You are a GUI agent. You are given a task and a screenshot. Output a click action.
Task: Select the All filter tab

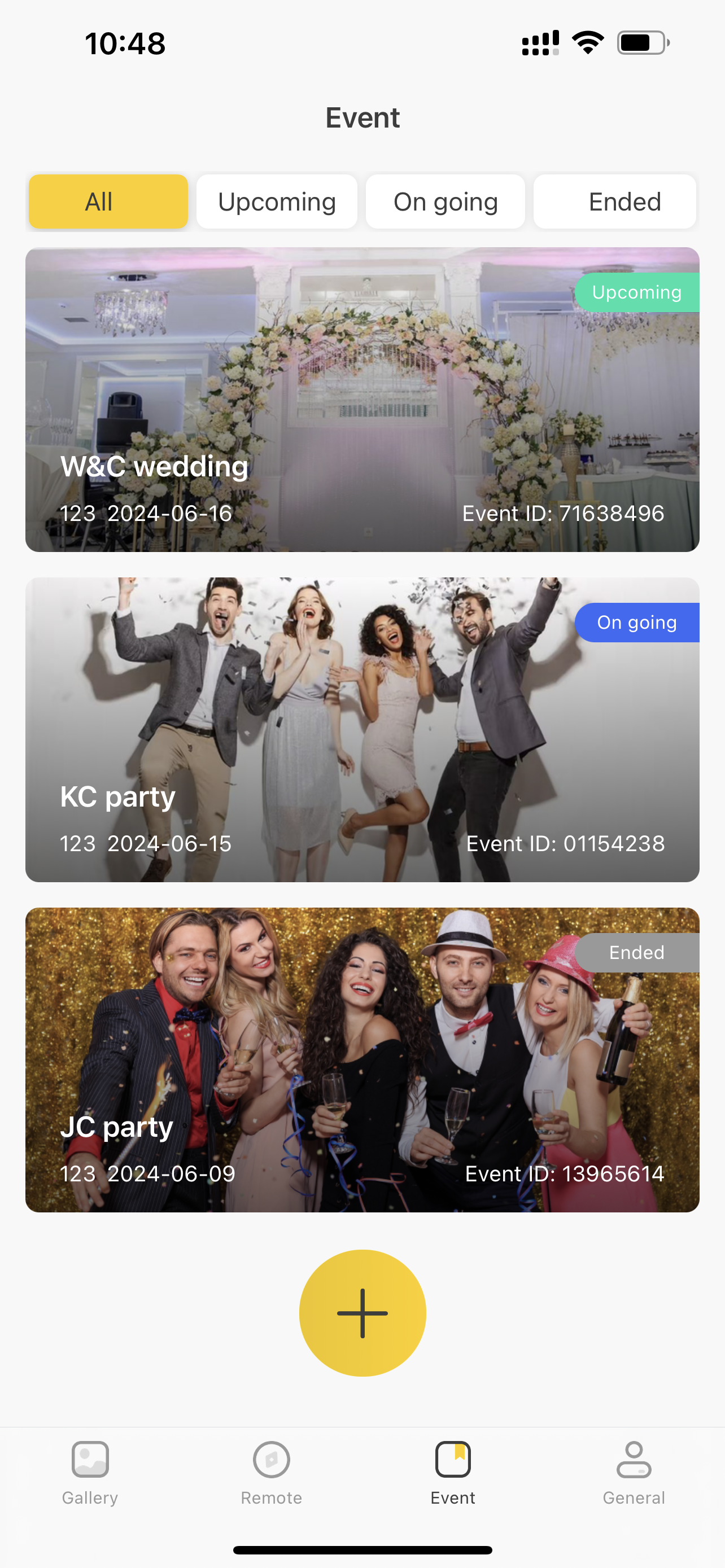pyautogui.click(x=108, y=202)
